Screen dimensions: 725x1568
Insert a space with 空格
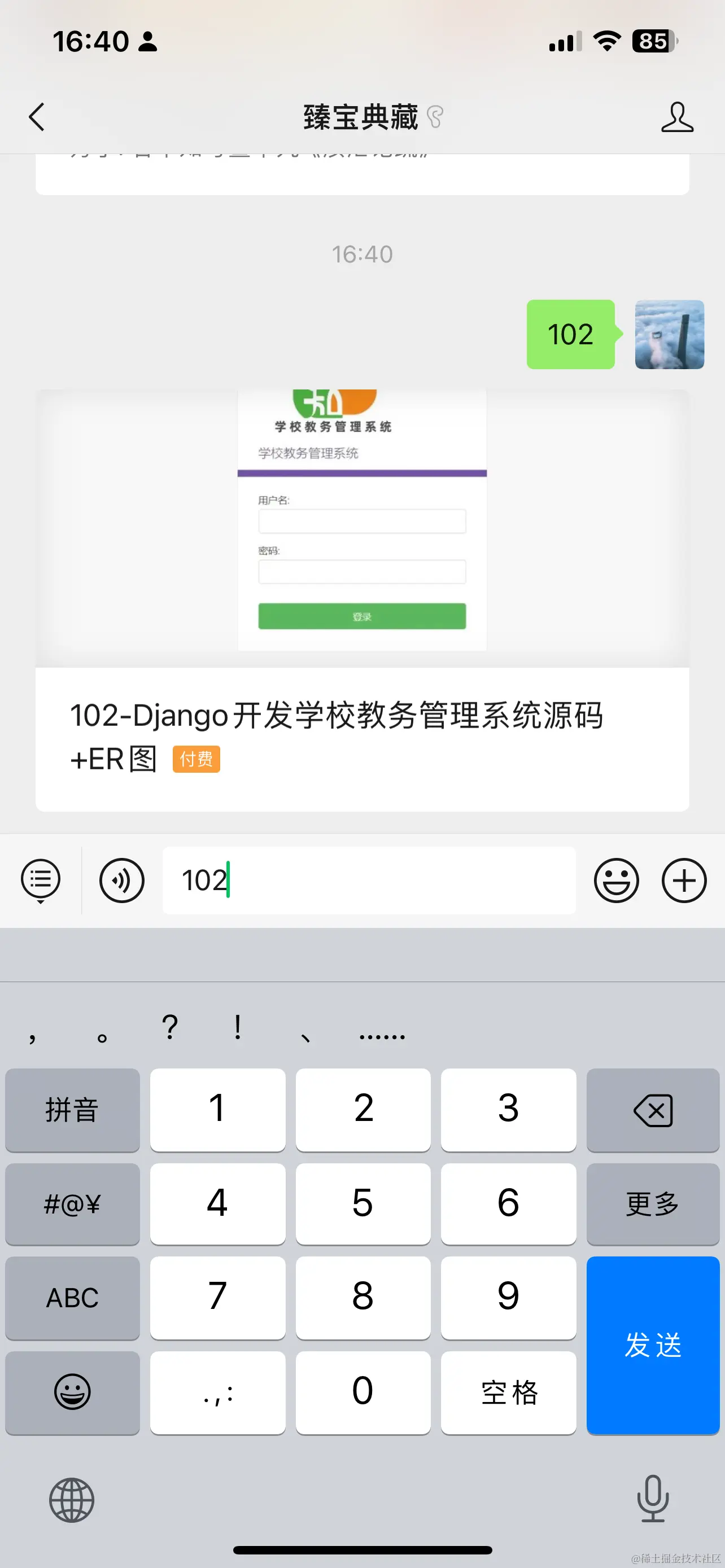point(508,1392)
